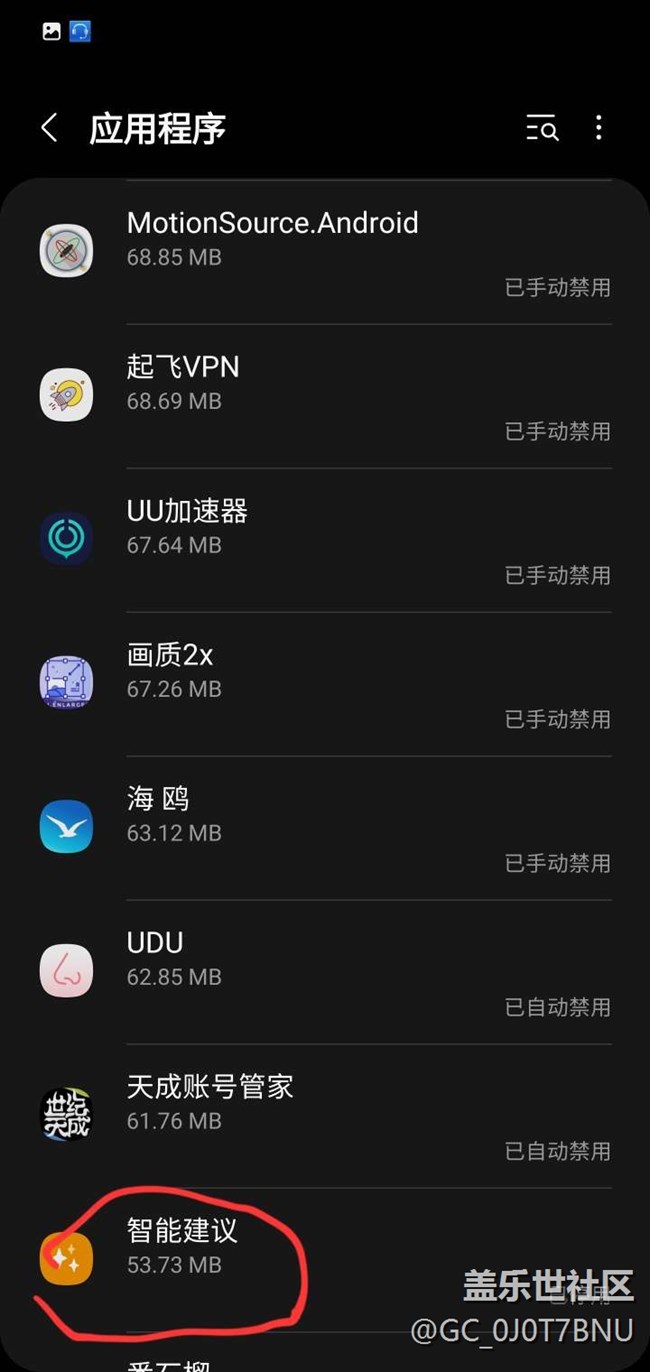Image resolution: width=650 pixels, height=1372 pixels.
Task: Go back from the 应用程序 screen
Action: pyautogui.click(x=49, y=128)
